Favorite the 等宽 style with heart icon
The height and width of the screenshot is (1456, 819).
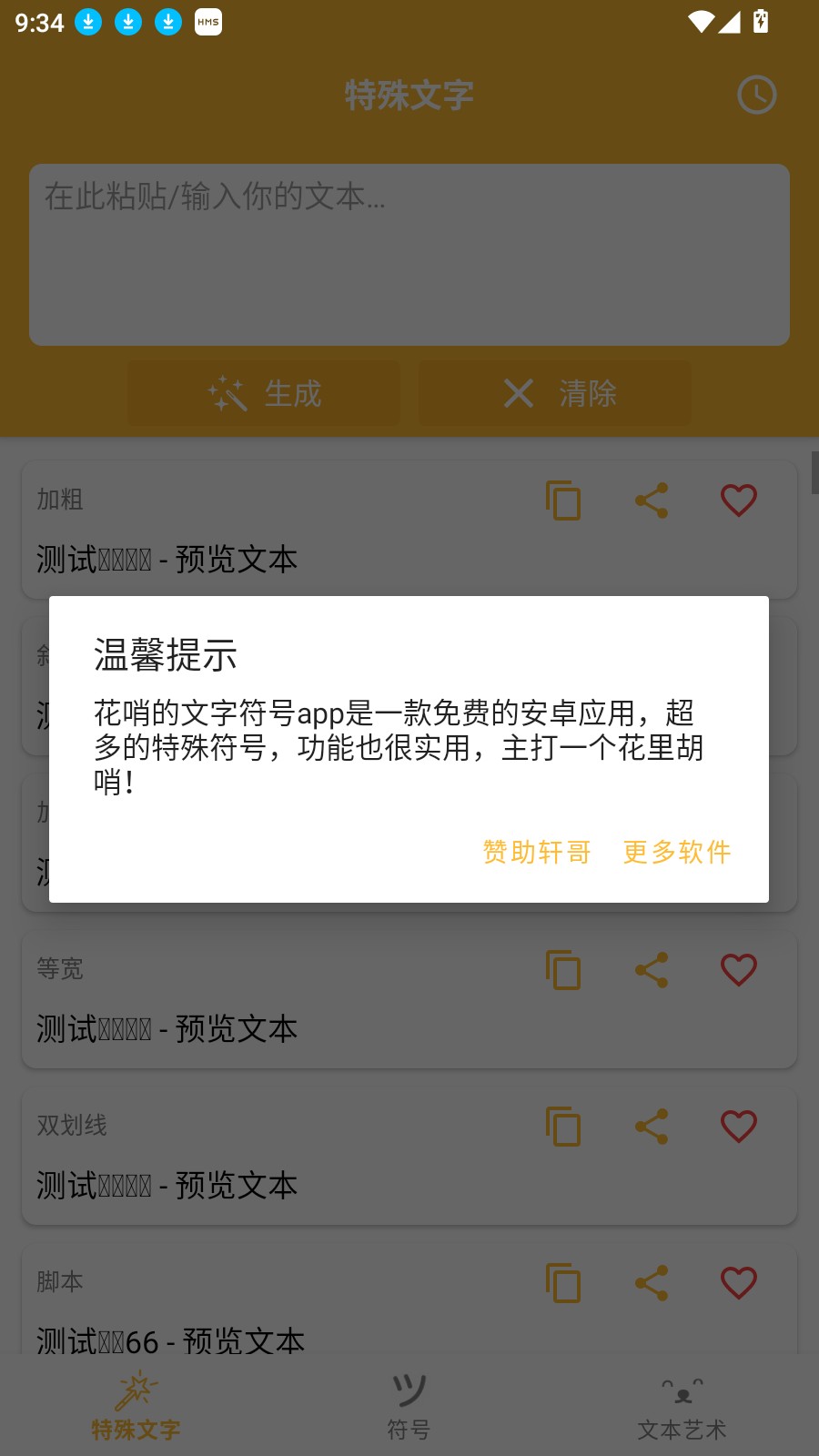coord(739,970)
